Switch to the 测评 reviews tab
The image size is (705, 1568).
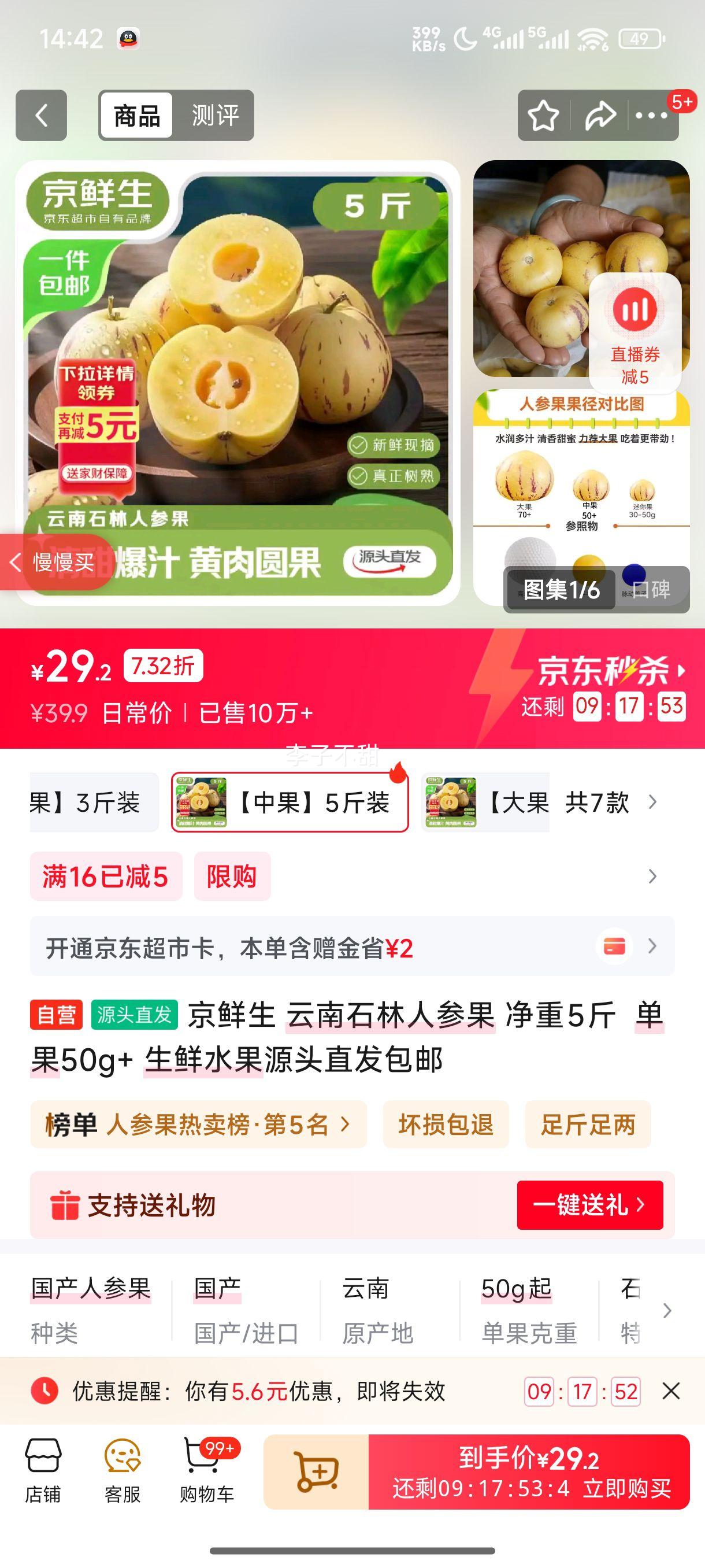(216, 115)
